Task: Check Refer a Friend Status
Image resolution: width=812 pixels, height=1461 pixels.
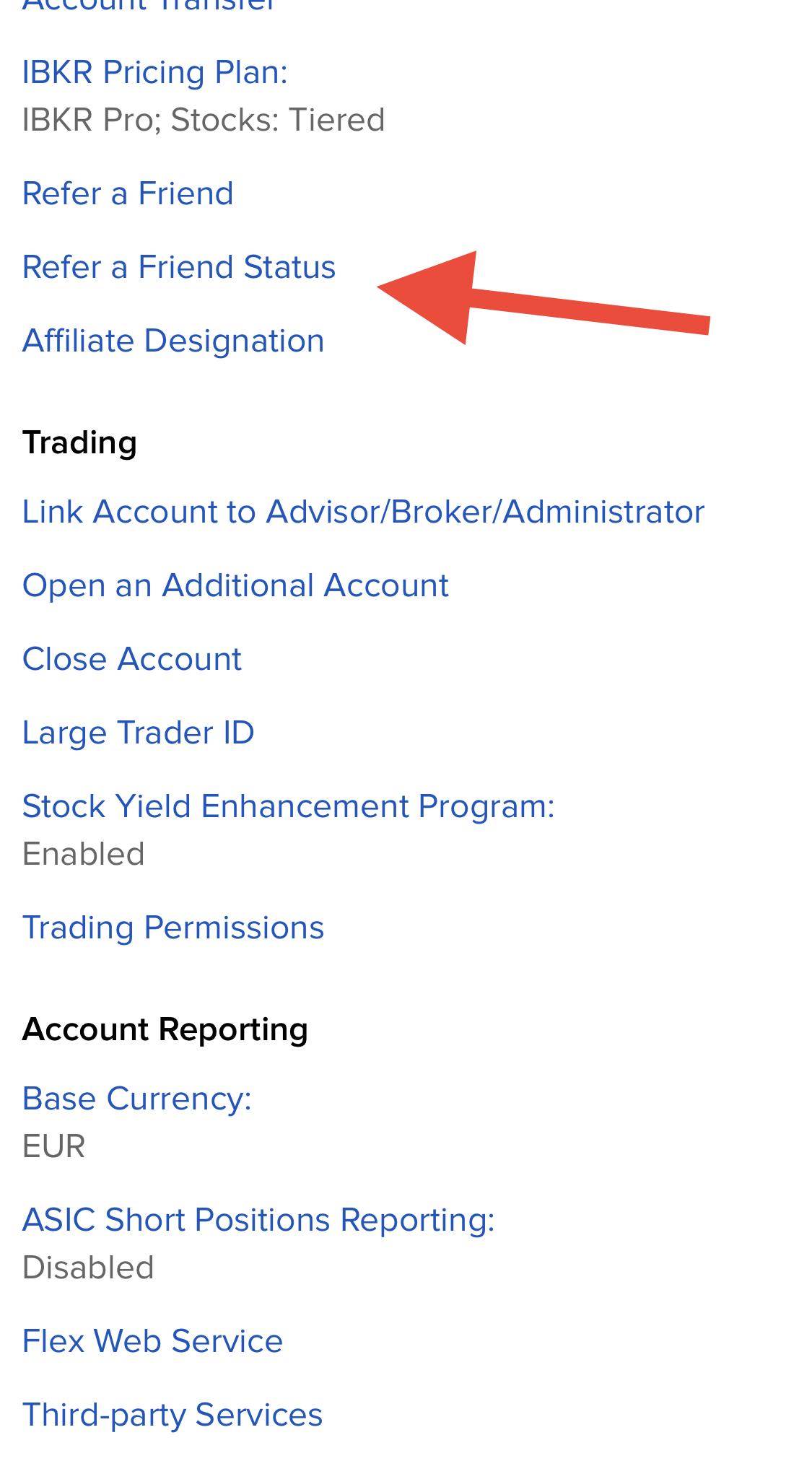Action: pyautogui.click(x=179, y=268)
